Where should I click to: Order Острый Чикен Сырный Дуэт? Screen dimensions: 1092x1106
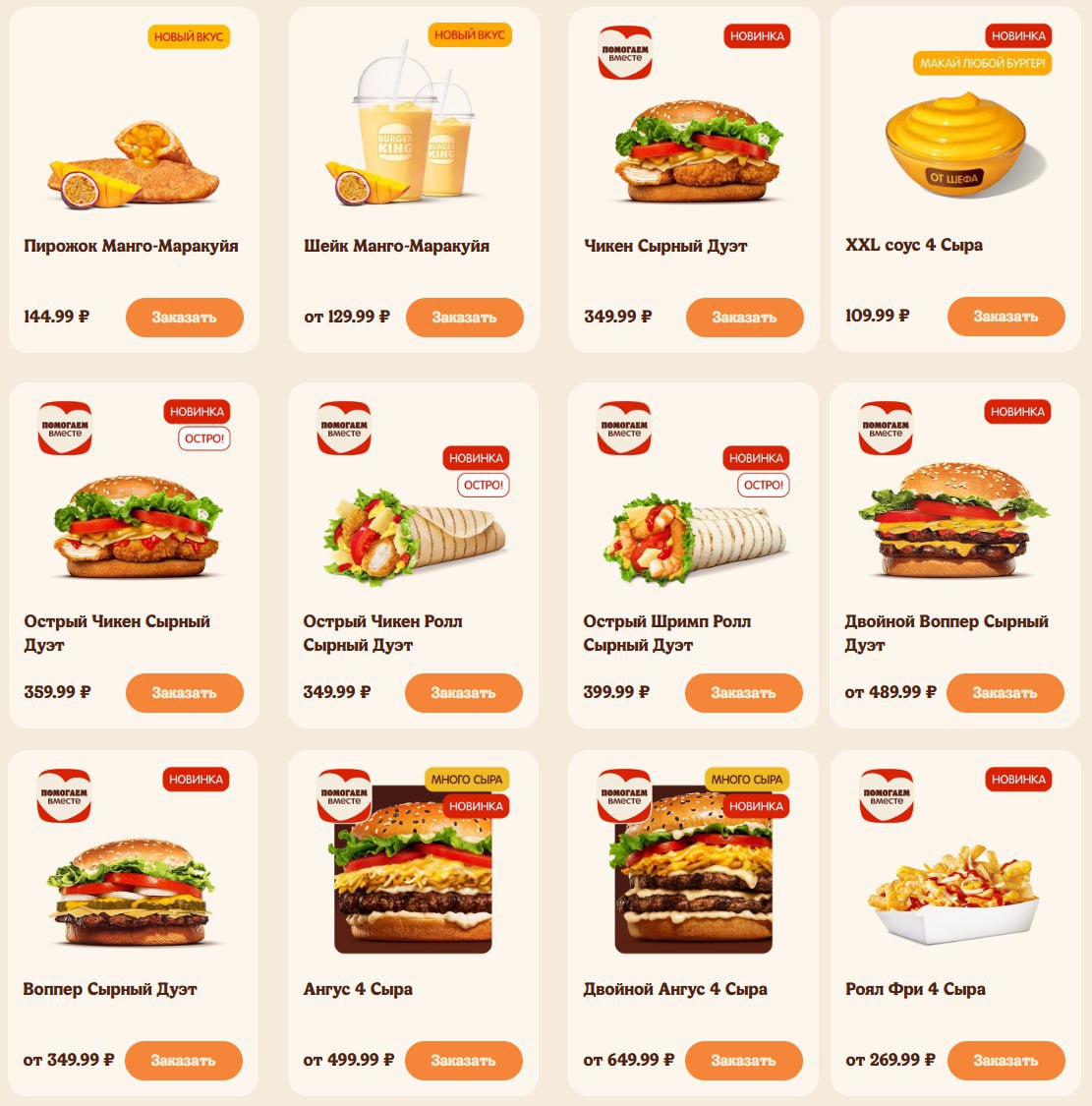tap(184, 693)
